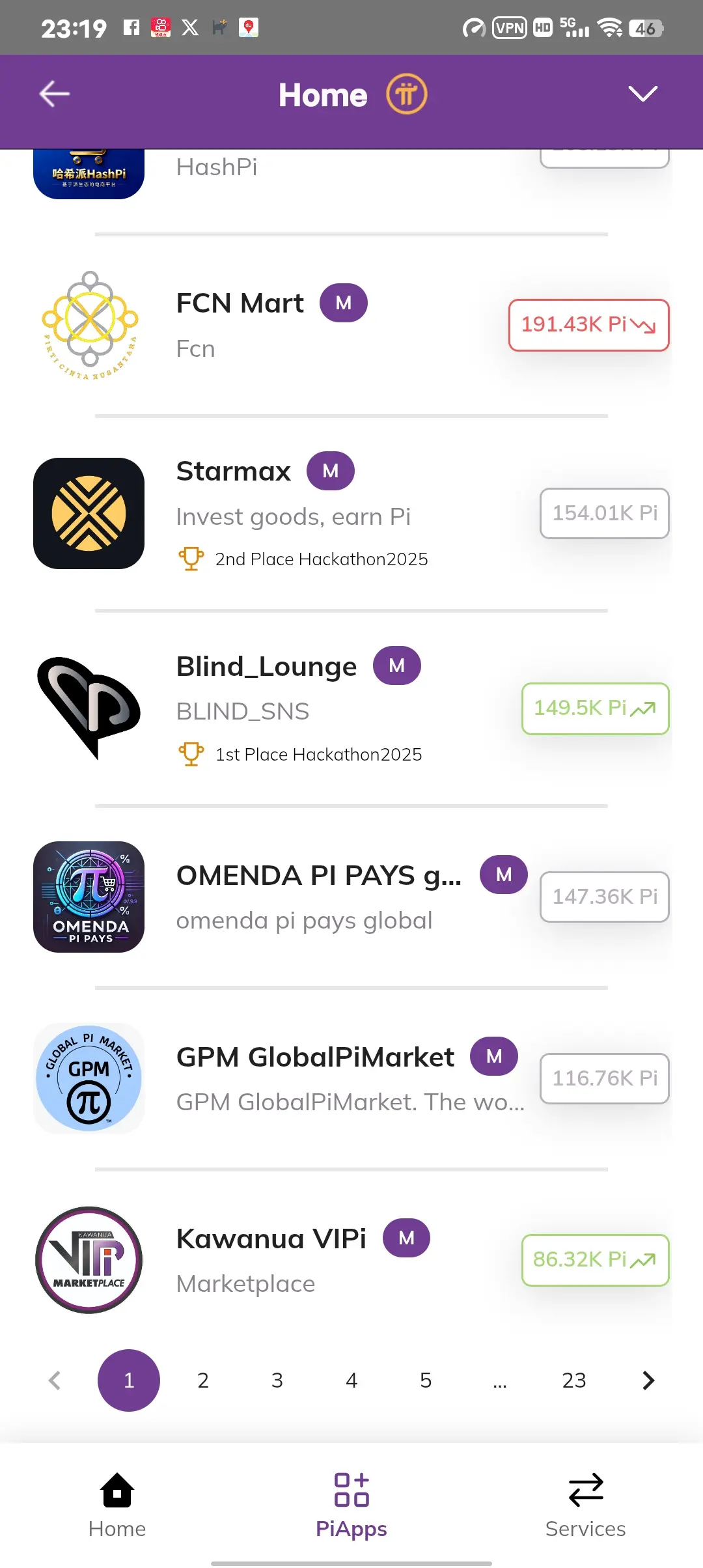Screen dimensions: 703x1568
Task: Open the GPM GlobalPiMarket listing
Action: point(315,1057)
